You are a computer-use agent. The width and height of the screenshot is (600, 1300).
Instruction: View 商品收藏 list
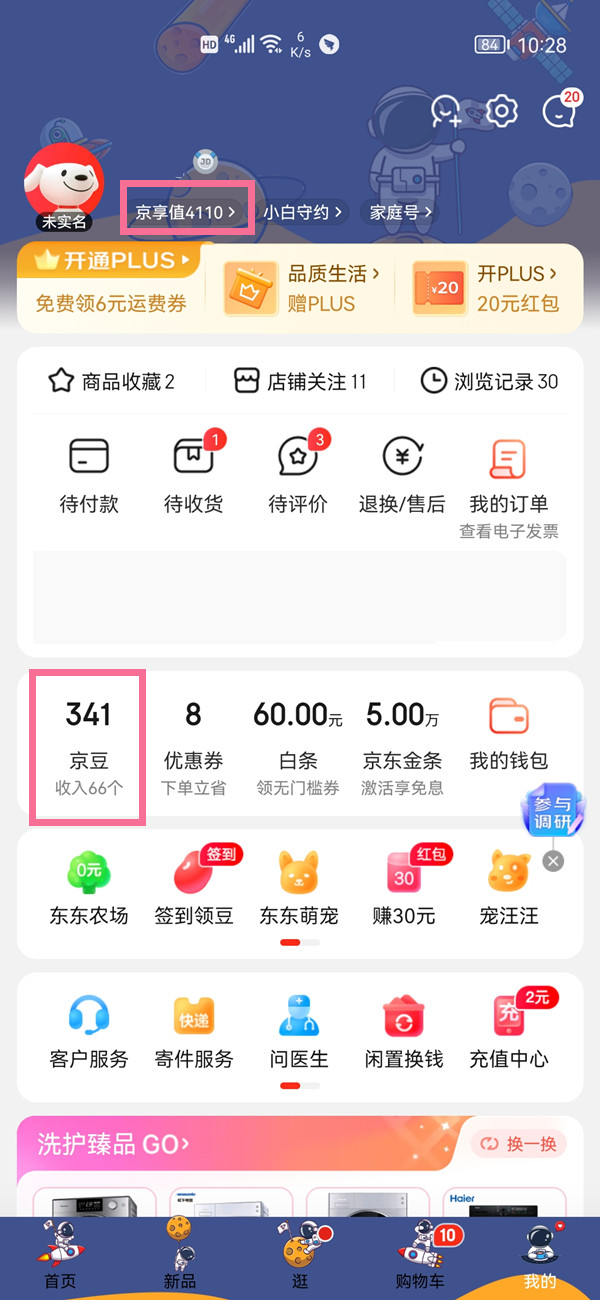[112, 381]
